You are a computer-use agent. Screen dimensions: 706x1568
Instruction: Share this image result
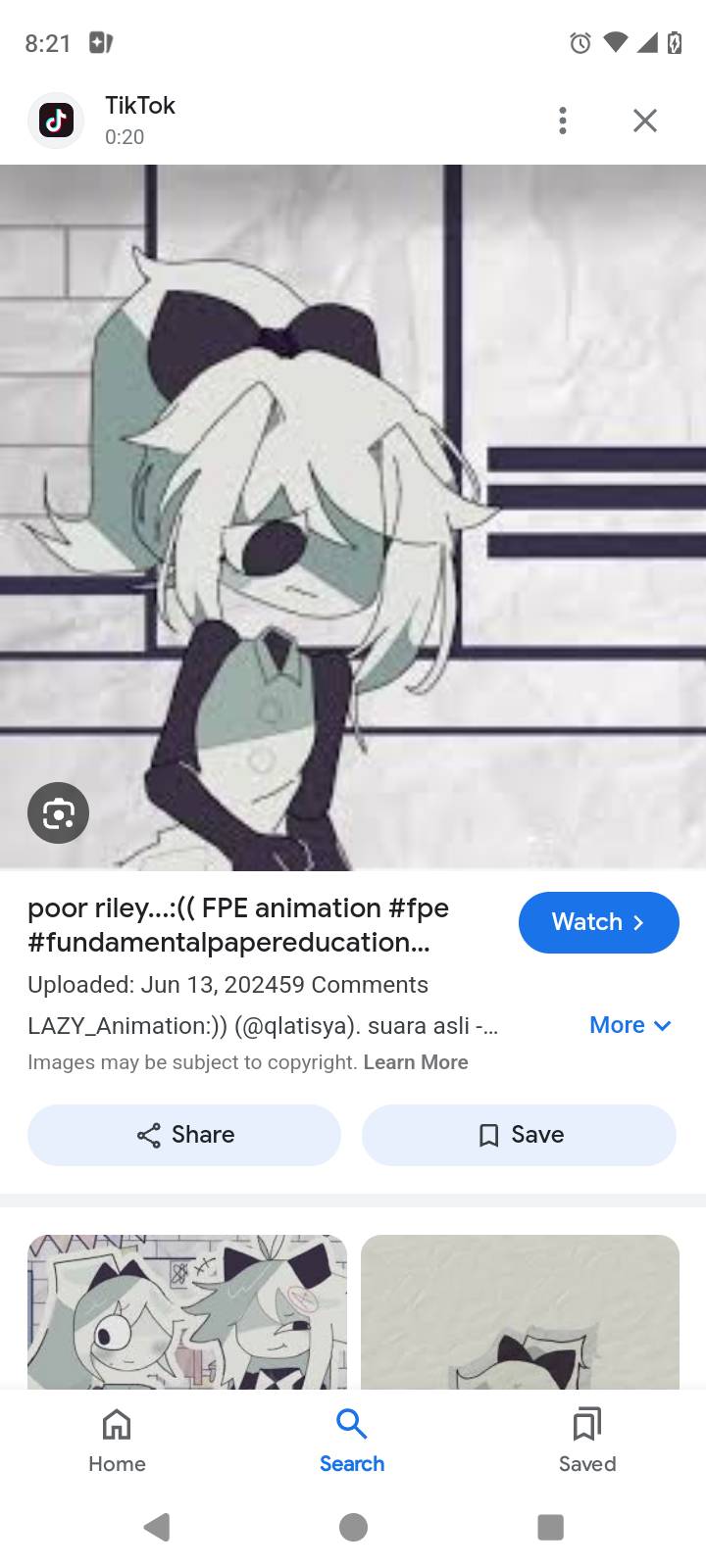184,1135
